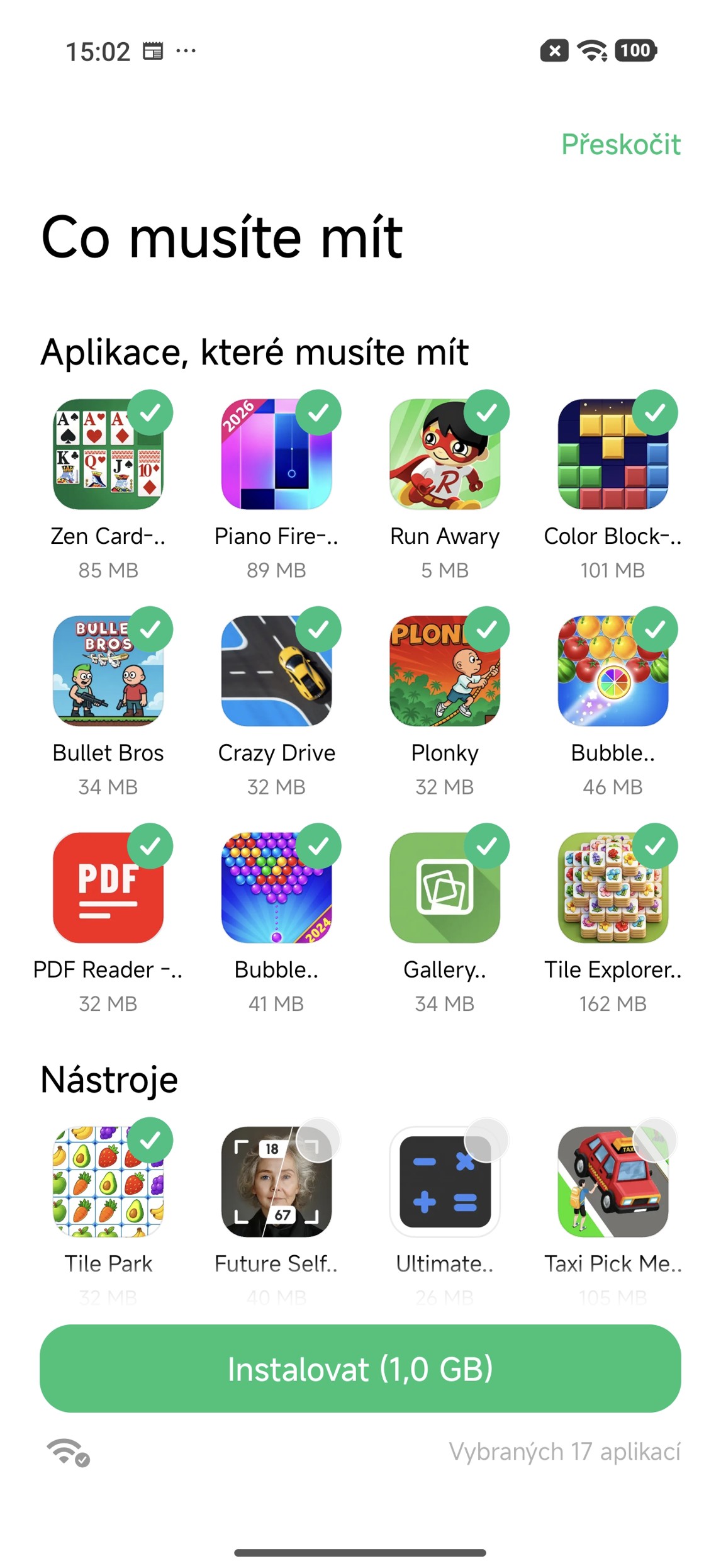
Task: Deselect the Plonky app
Action: click(486, 629)
